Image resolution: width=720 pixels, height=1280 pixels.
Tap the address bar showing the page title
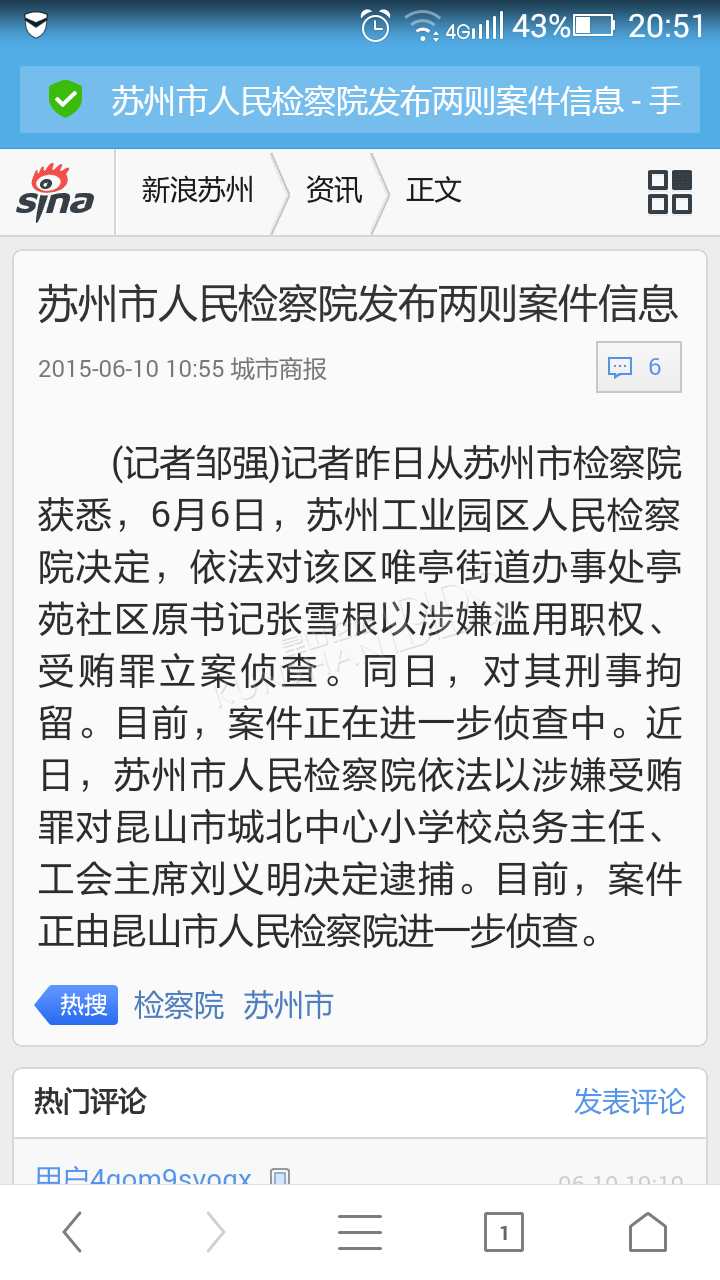tap(360, 100)
